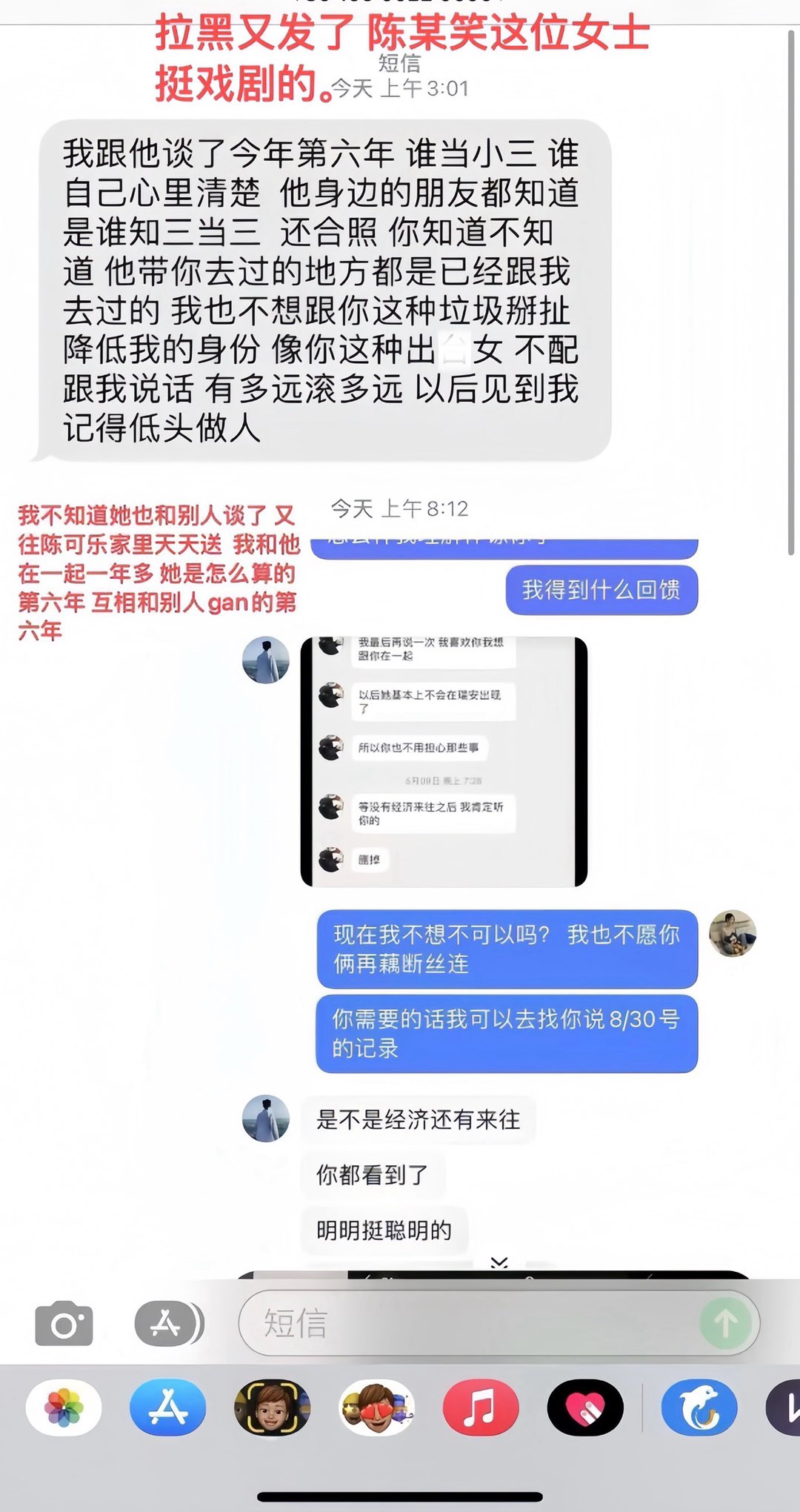The image size is (800, 1512).
Task: Open Photos in the app drawer
Action: (64, 1407)
